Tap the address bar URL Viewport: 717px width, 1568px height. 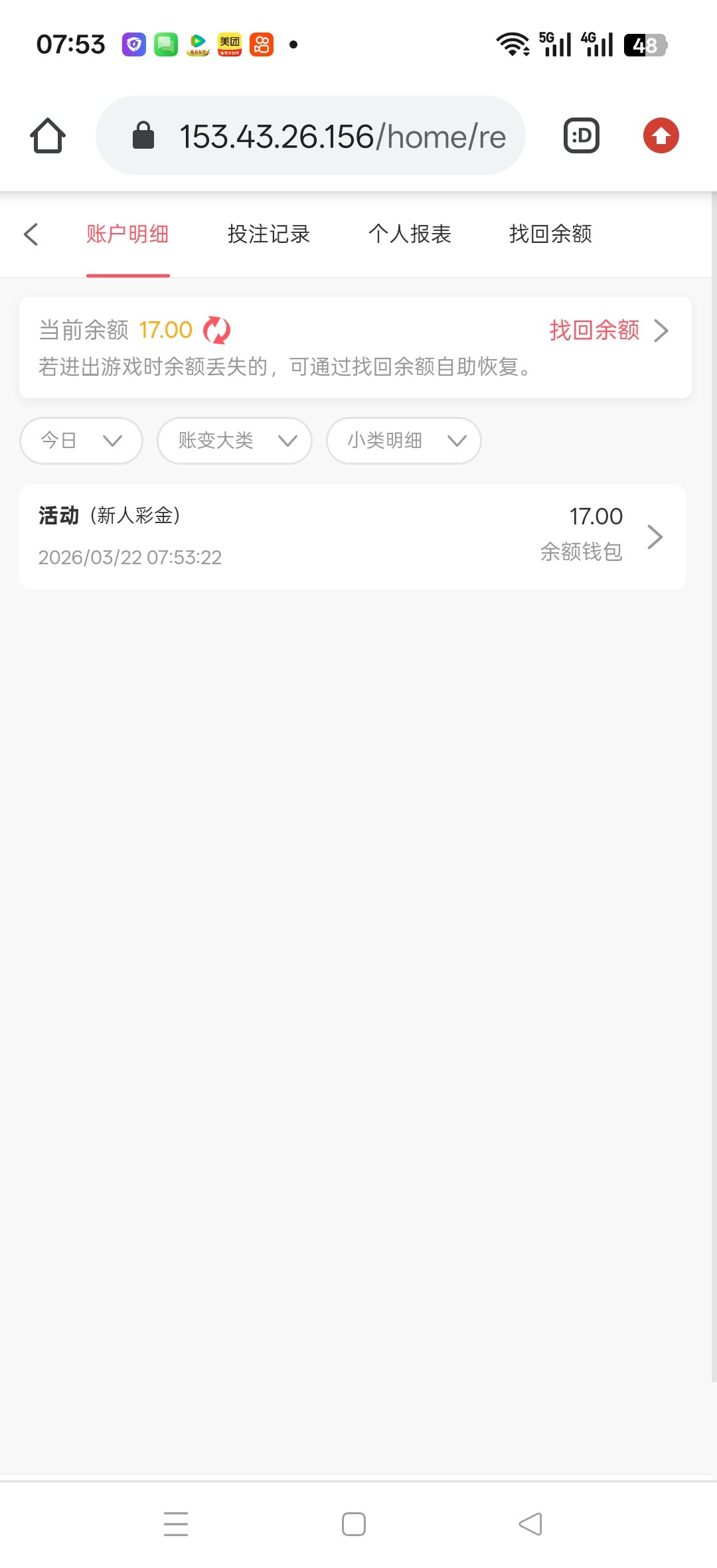coord(342,136)
